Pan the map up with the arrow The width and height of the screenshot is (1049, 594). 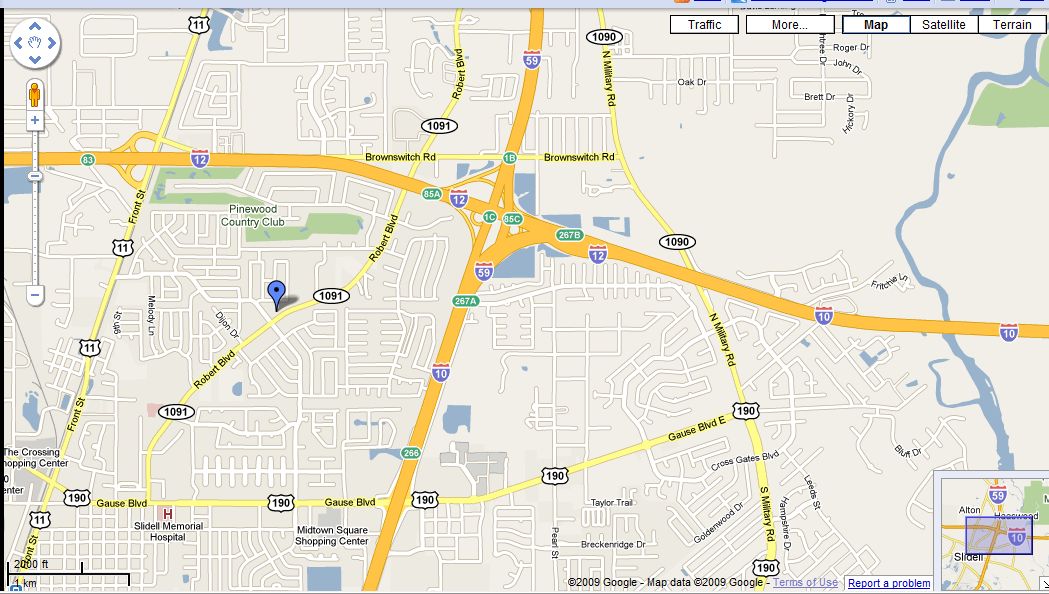click(35, 27)
